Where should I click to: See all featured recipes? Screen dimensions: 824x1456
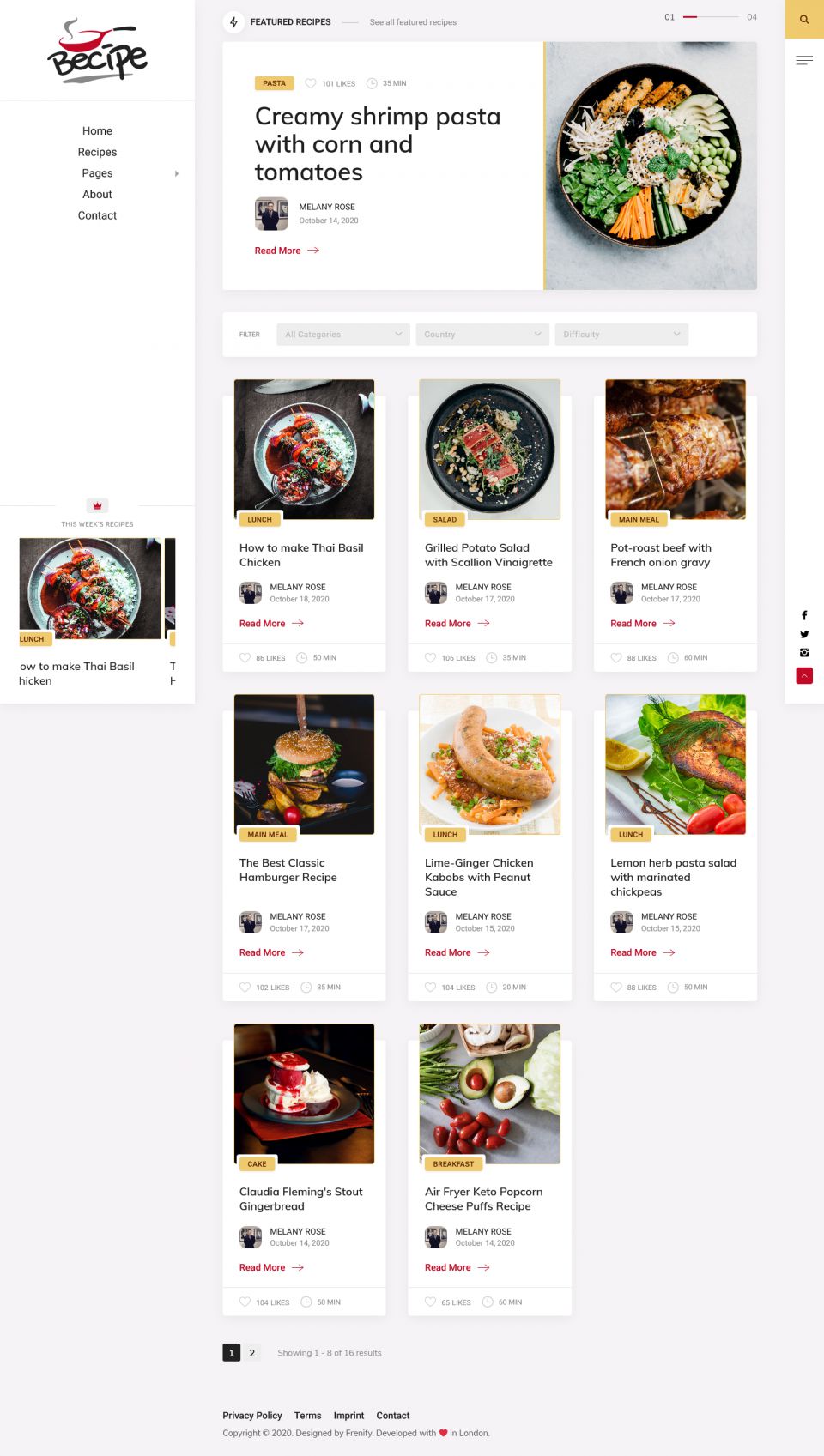pyautogui.click(x=413, y=22)
